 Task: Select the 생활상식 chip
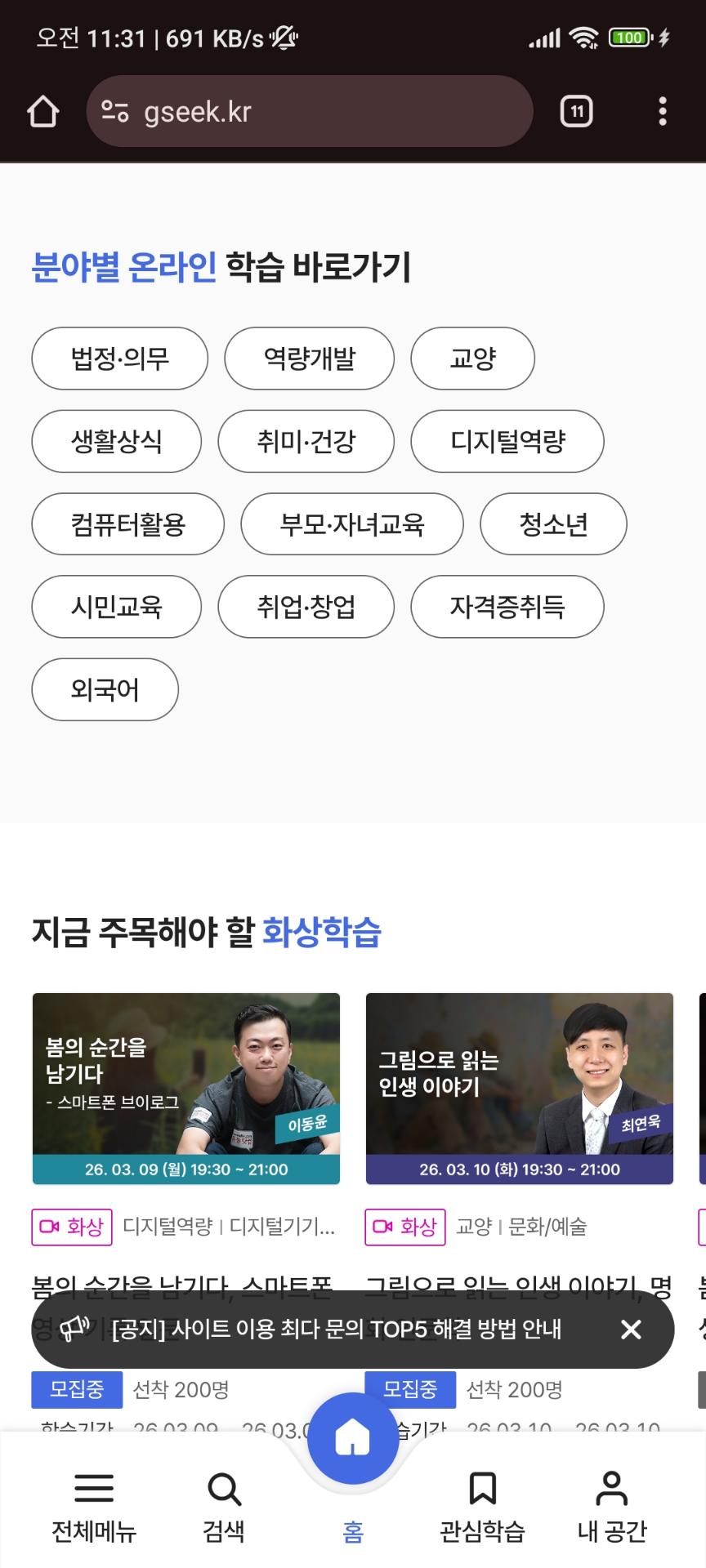[x=116, y=442]
